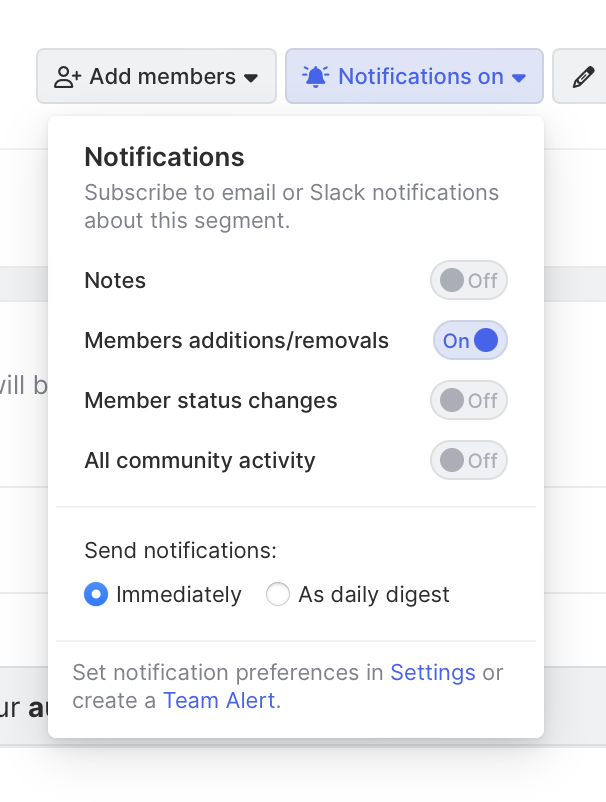606x802 pixels.
Task: Choose As daily digest option
Action: 278,595
